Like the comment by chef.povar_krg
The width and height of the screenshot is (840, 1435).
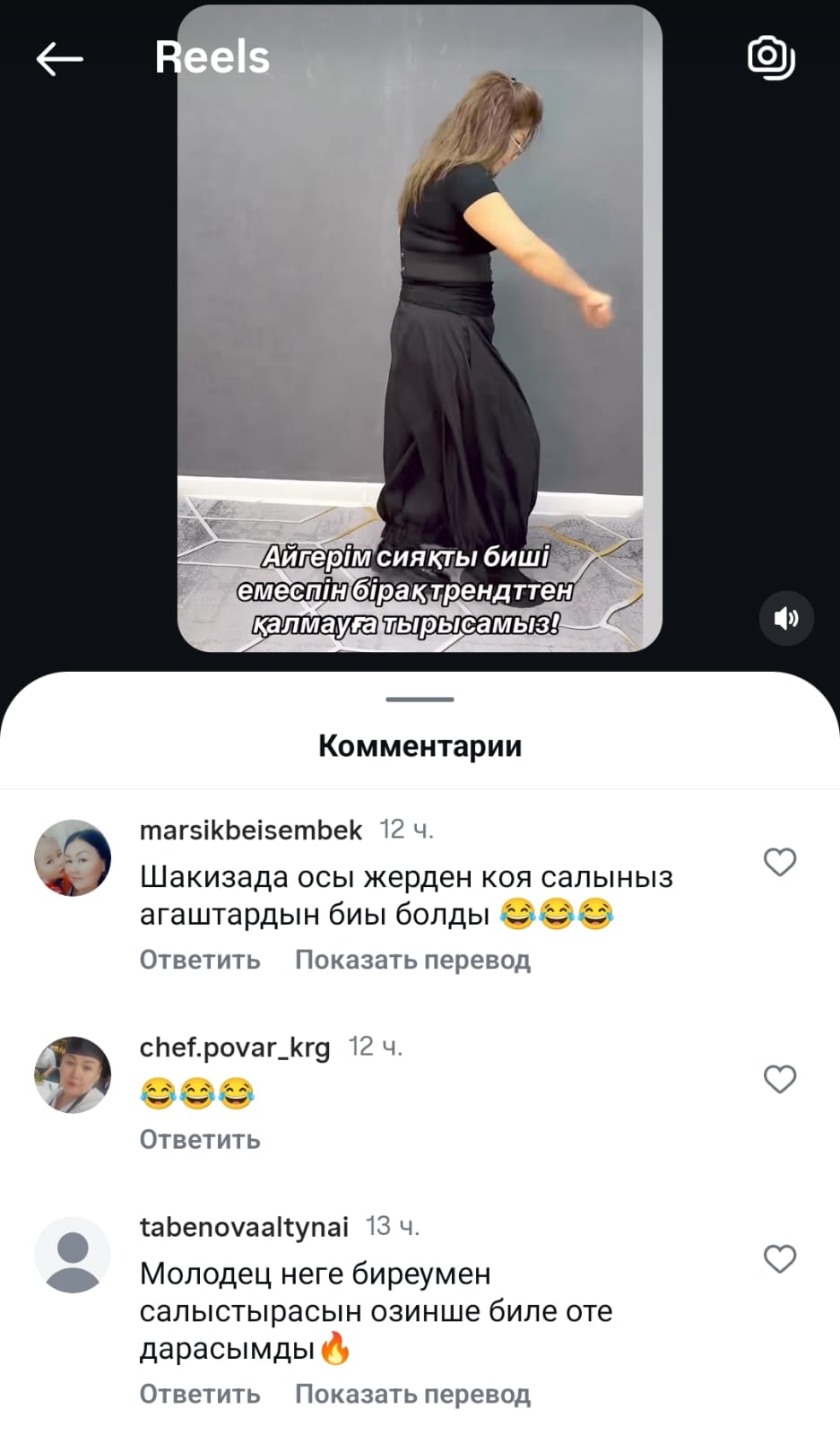(779, 1079)
